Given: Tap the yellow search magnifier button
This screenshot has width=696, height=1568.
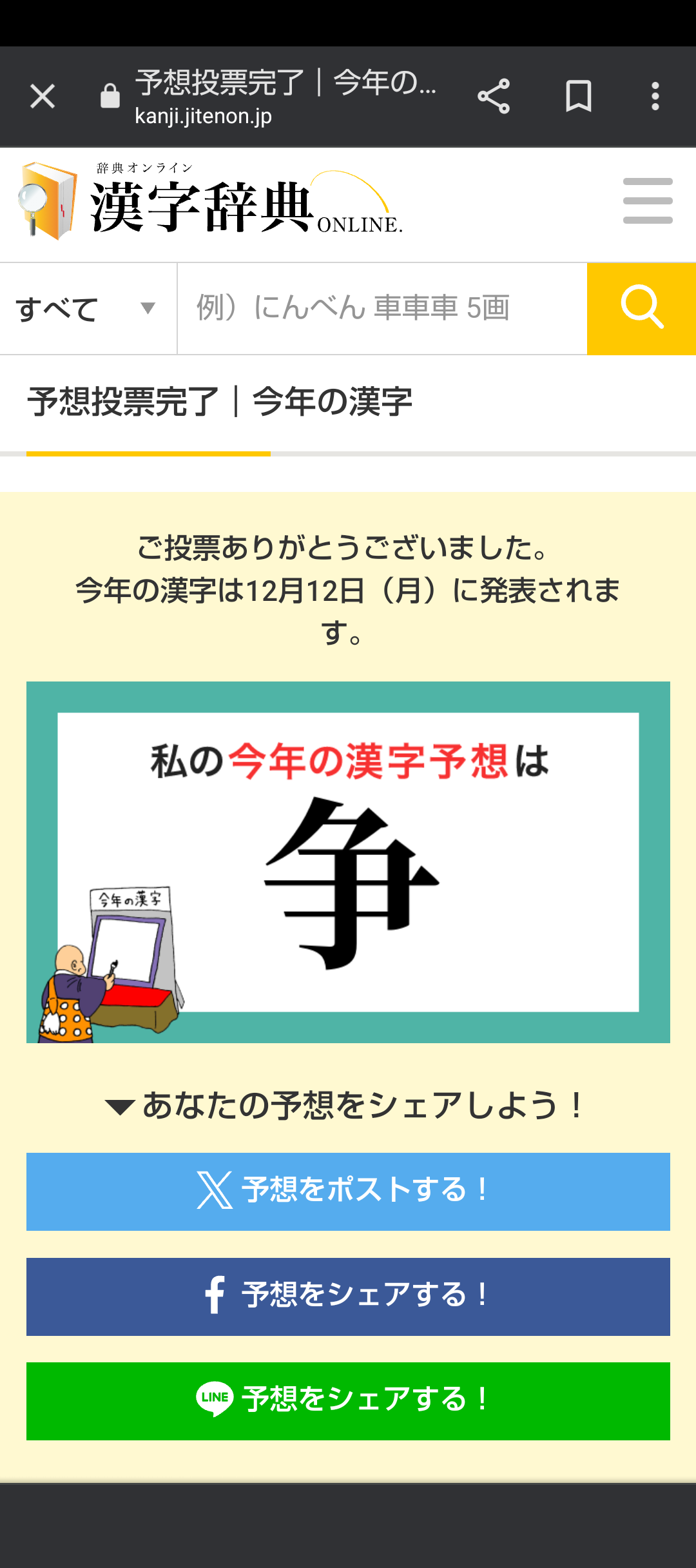Looking at the screenshot, I should (642, 309).
